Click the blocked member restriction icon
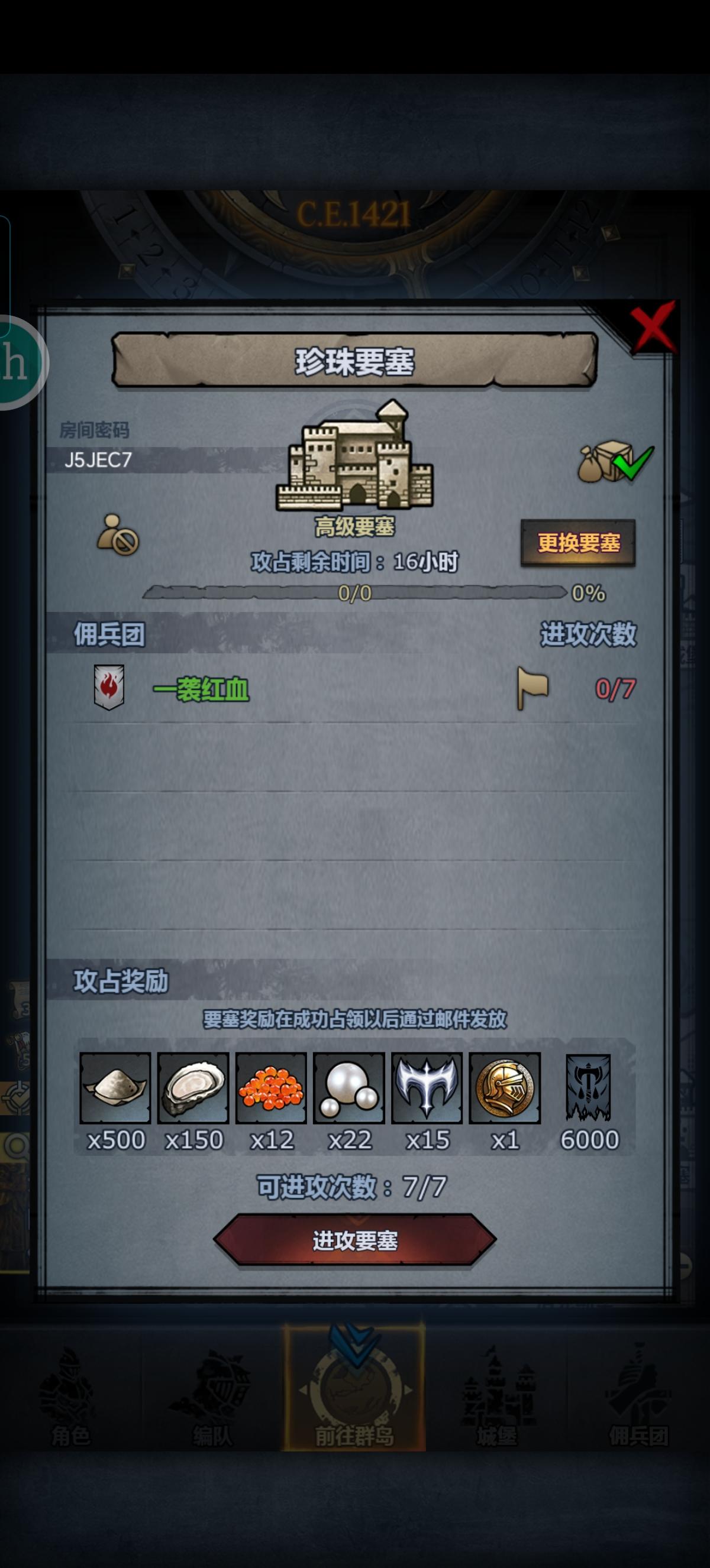This screenshot has width=710, height=1568. pos(117,534)
